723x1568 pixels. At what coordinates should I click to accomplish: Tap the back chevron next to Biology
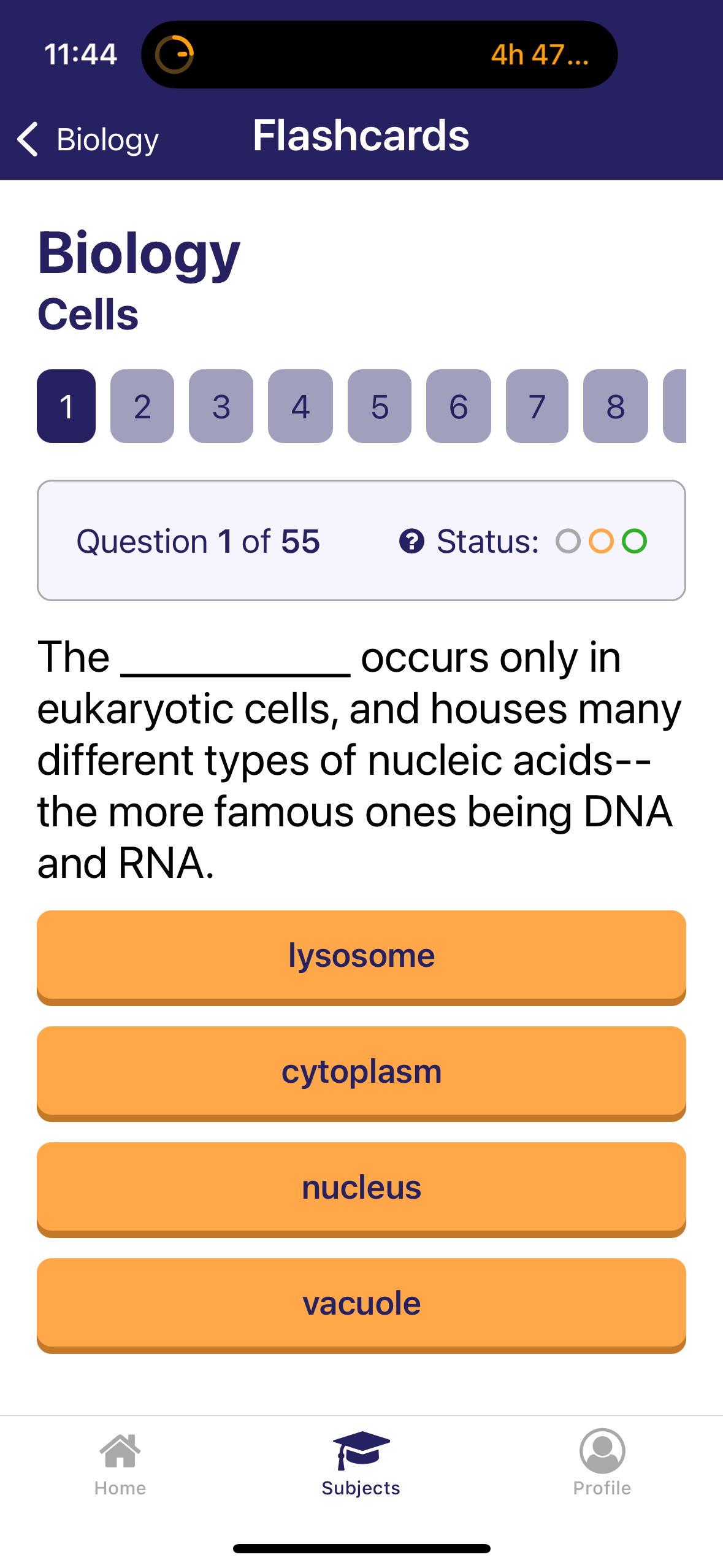coord(28,139)
